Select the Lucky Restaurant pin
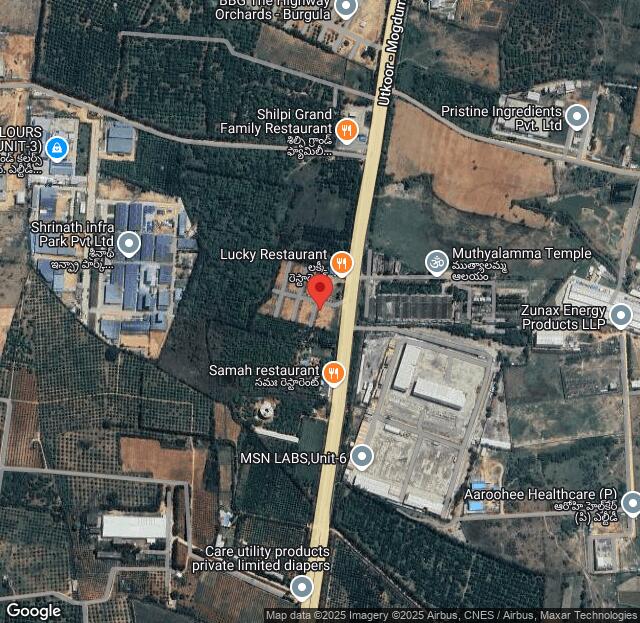 pos(341,263)
